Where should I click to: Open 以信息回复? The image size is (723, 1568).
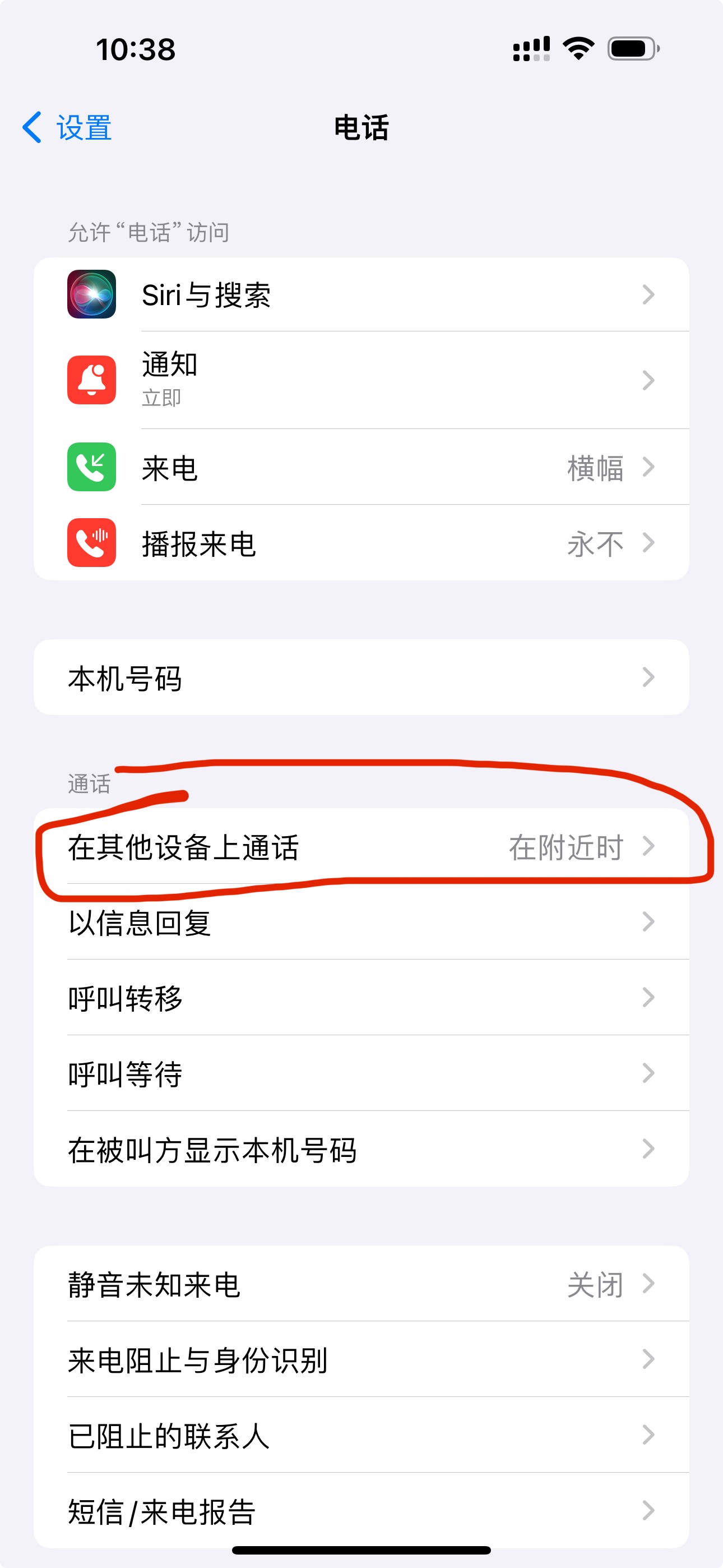[x=361, y=922]
